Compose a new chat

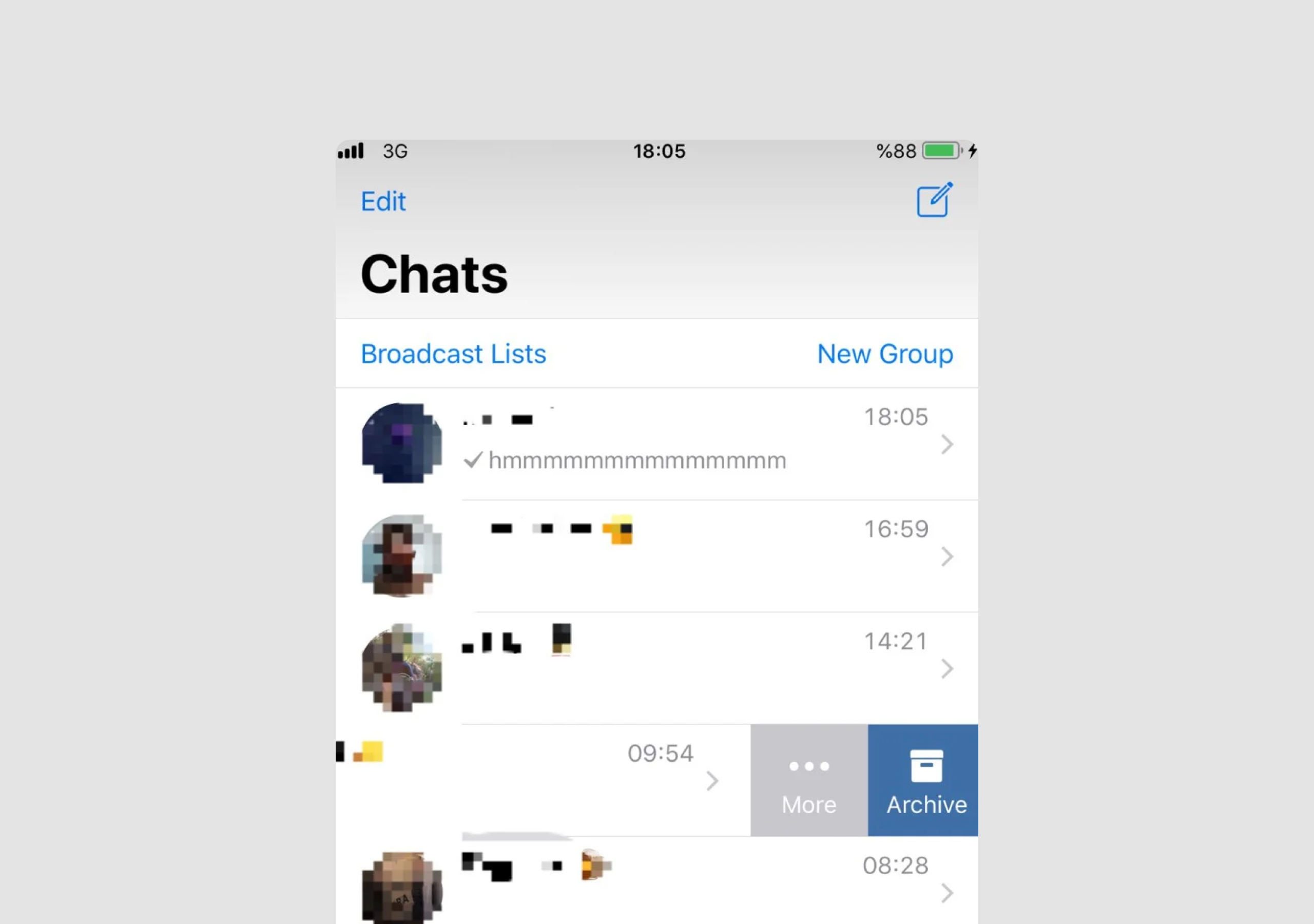[x=934, y=200]
